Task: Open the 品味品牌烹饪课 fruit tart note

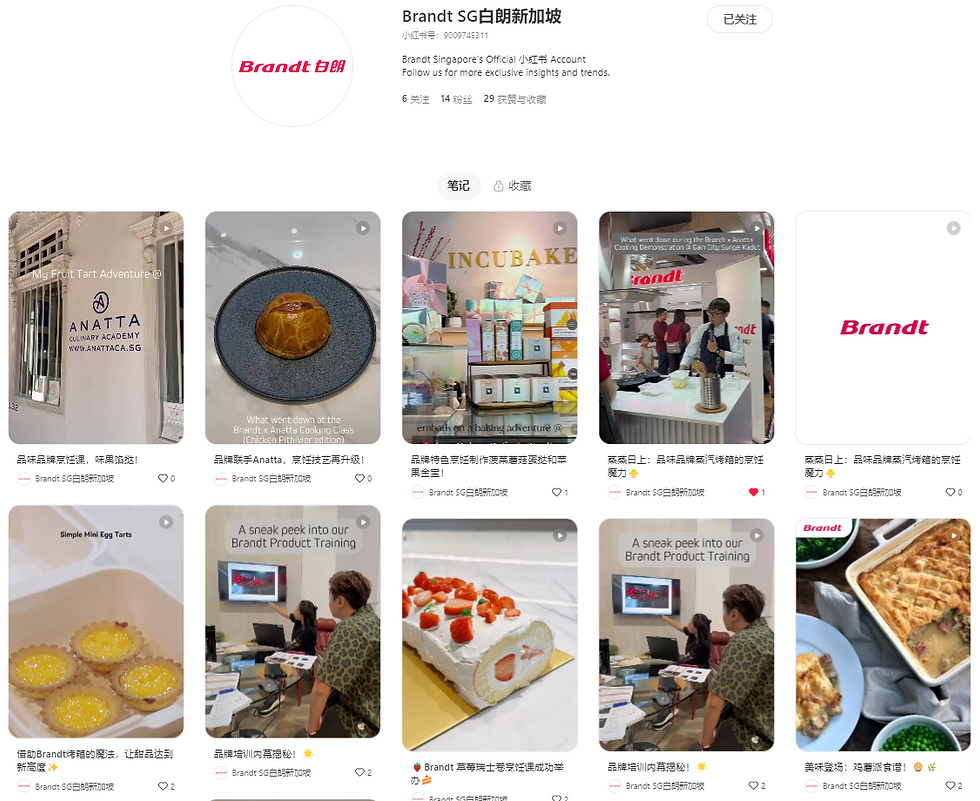Action: [96, 328]
